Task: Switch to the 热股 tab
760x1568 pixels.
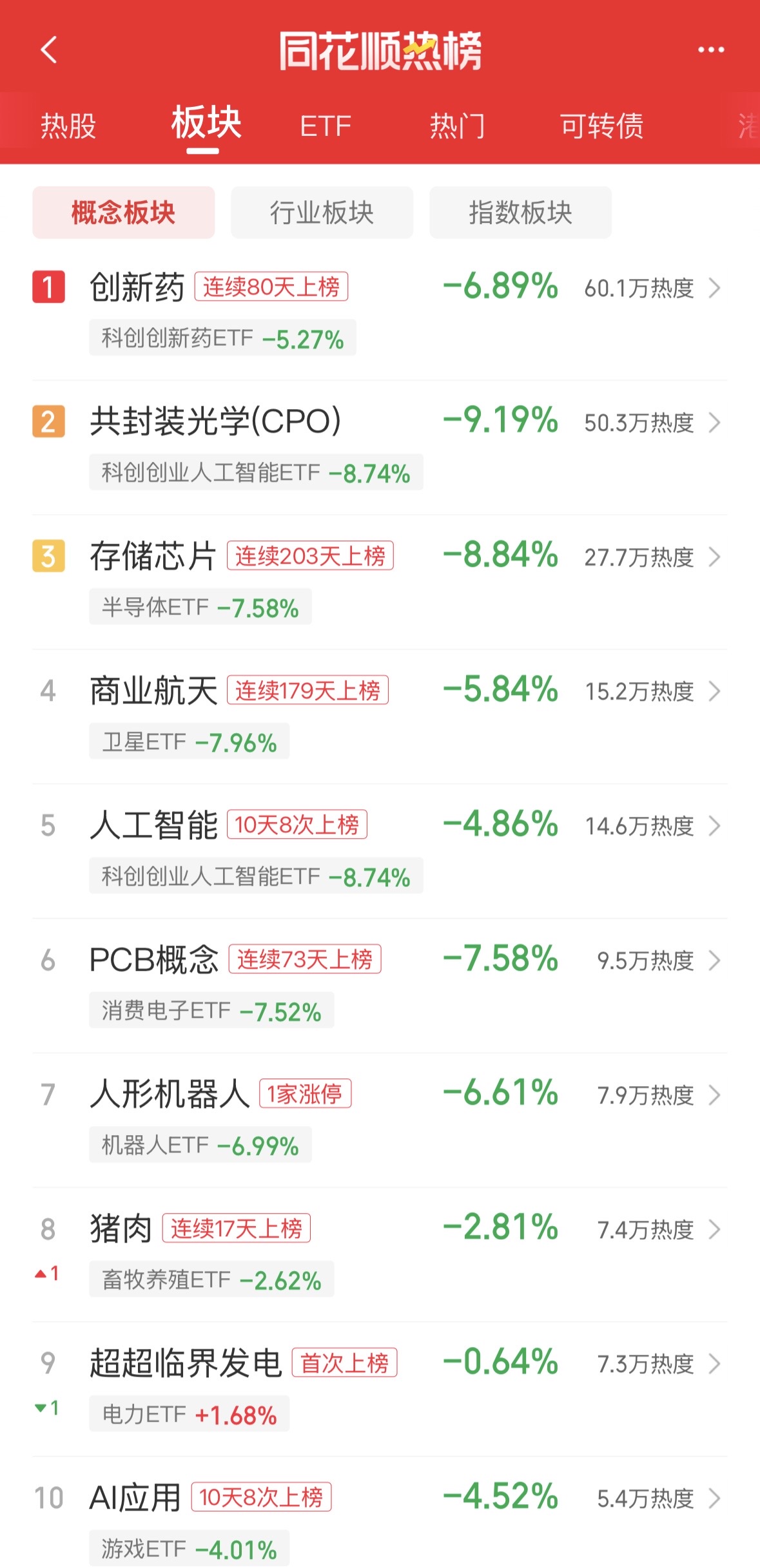Action: 68,126
